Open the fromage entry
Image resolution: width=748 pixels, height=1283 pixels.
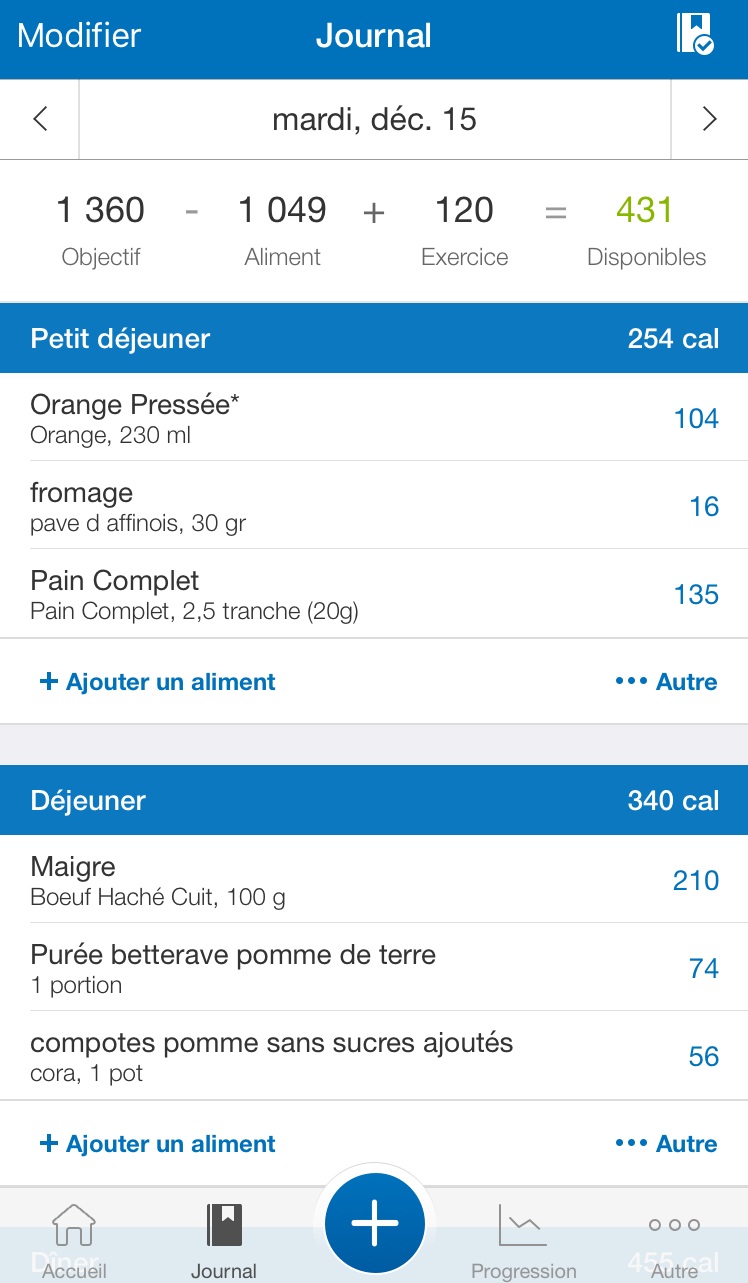(374, 506)
